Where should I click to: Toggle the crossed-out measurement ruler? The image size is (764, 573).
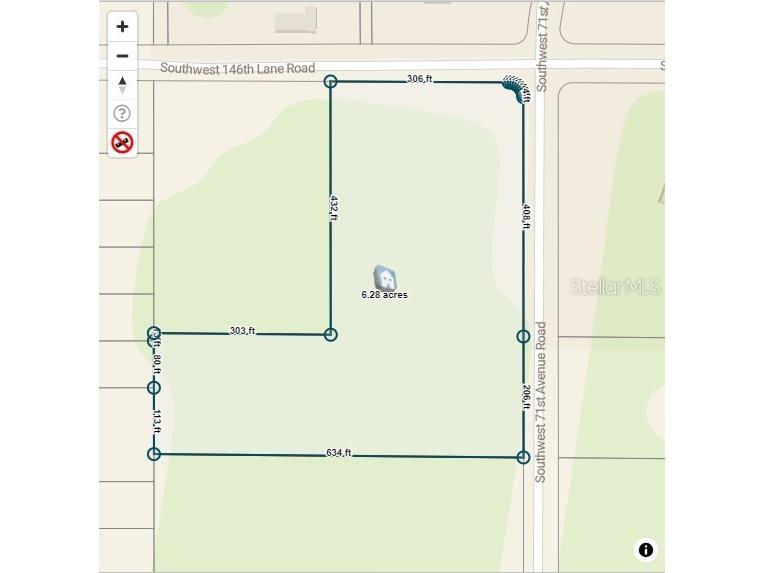(x=122, y=142)
